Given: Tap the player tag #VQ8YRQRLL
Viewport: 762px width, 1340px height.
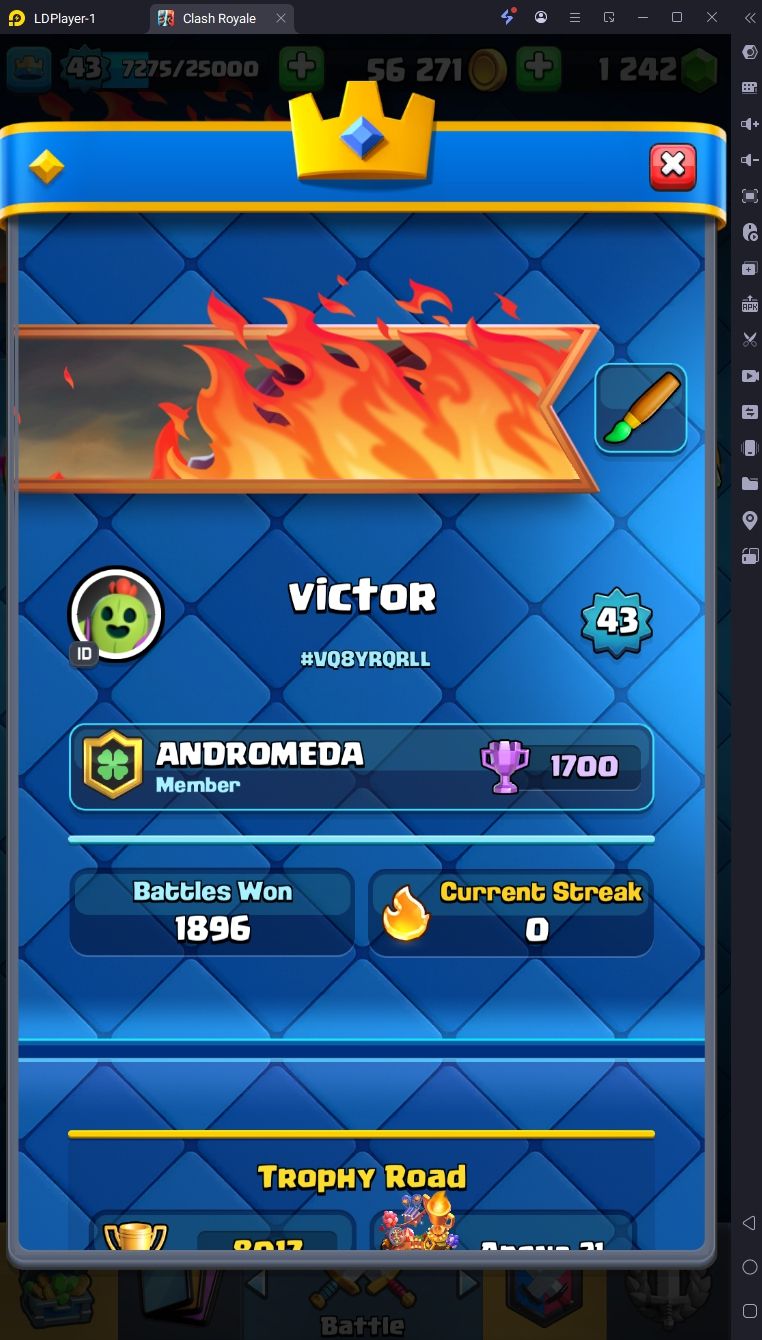Looking at the screenshot, I should pyautogui.click(x=365, y=659).
